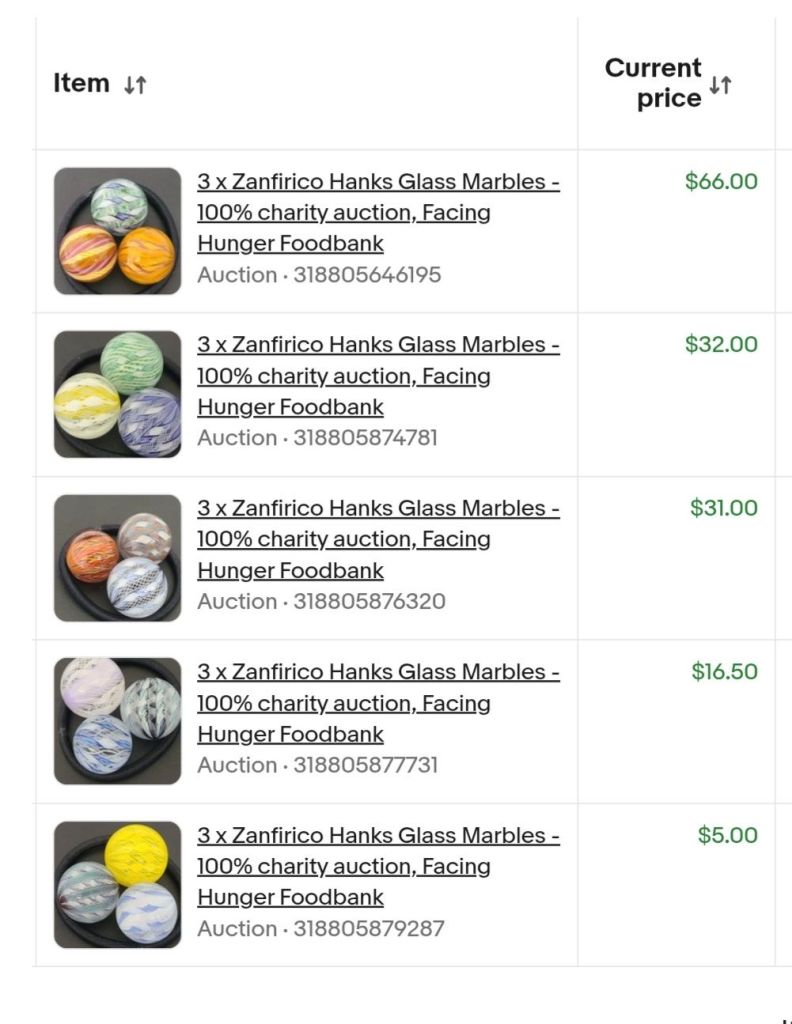
Task: Sort the list by Current price
Action: (x=720, y=84)
